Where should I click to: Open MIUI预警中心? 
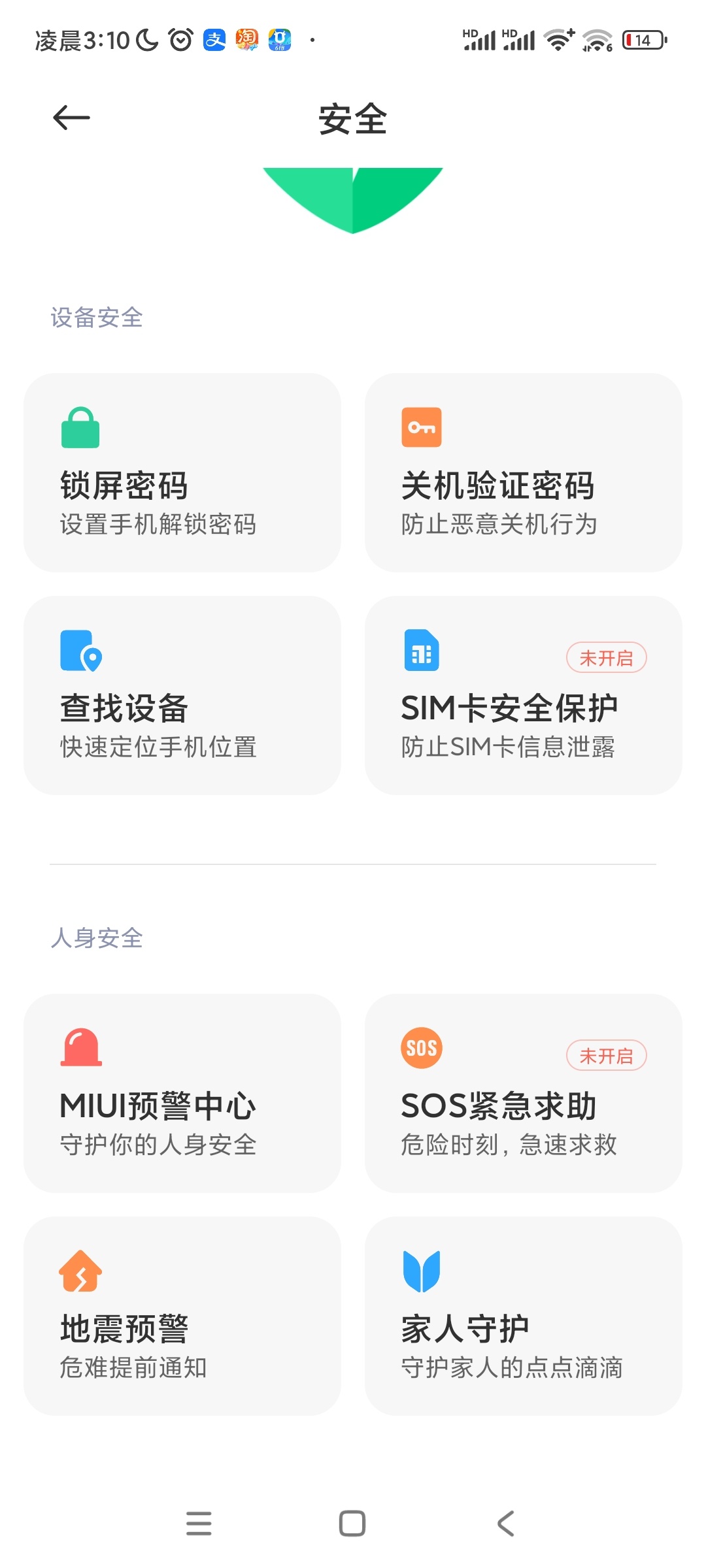(x=182, y=1093)
